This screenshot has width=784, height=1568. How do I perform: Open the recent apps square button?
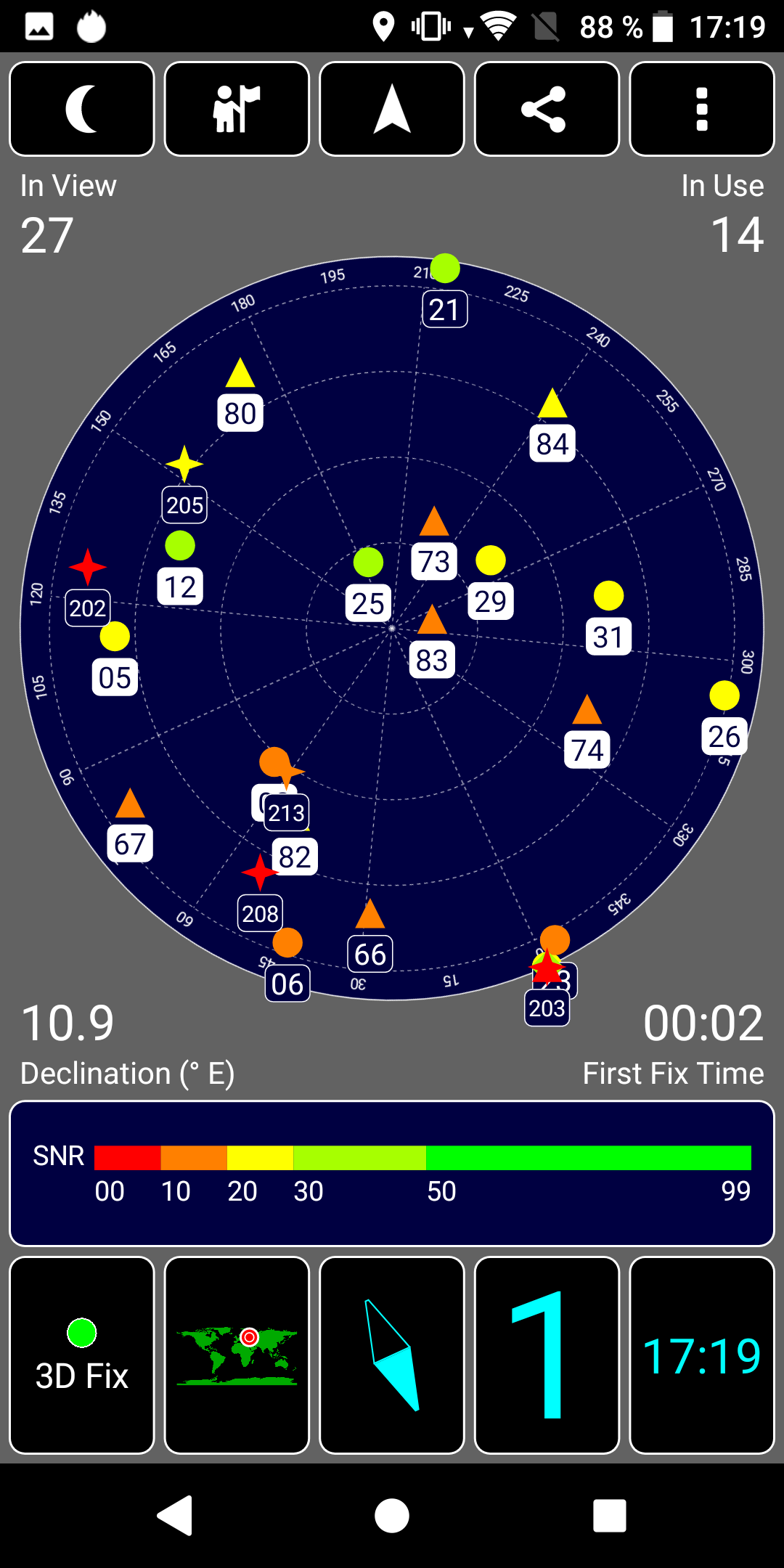tap(609, 1516)
